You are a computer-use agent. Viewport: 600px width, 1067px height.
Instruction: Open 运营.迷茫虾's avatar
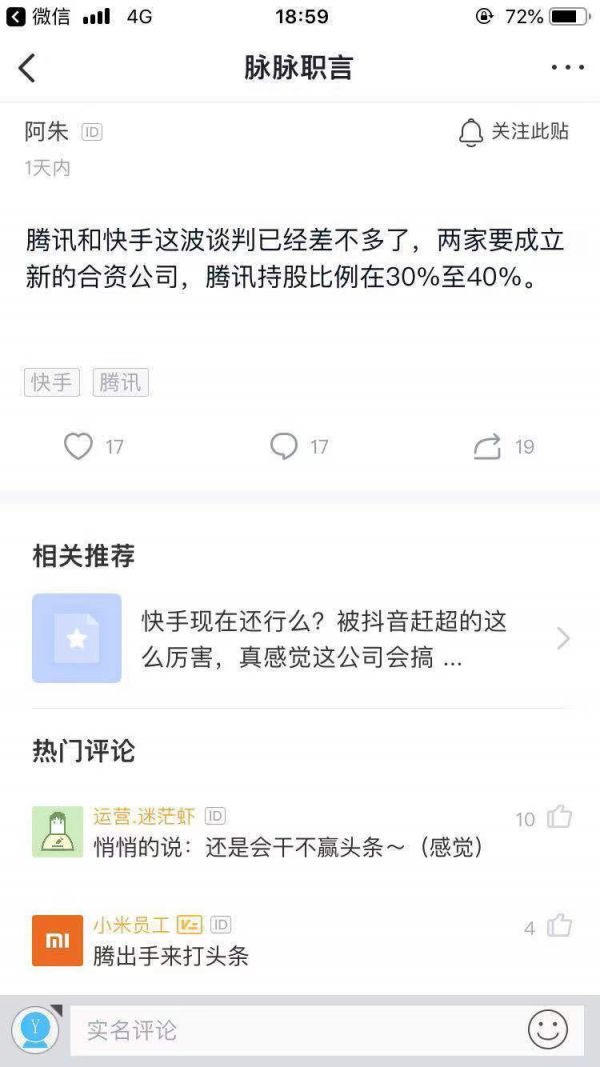pyautogui.click(x=57, y=831)
